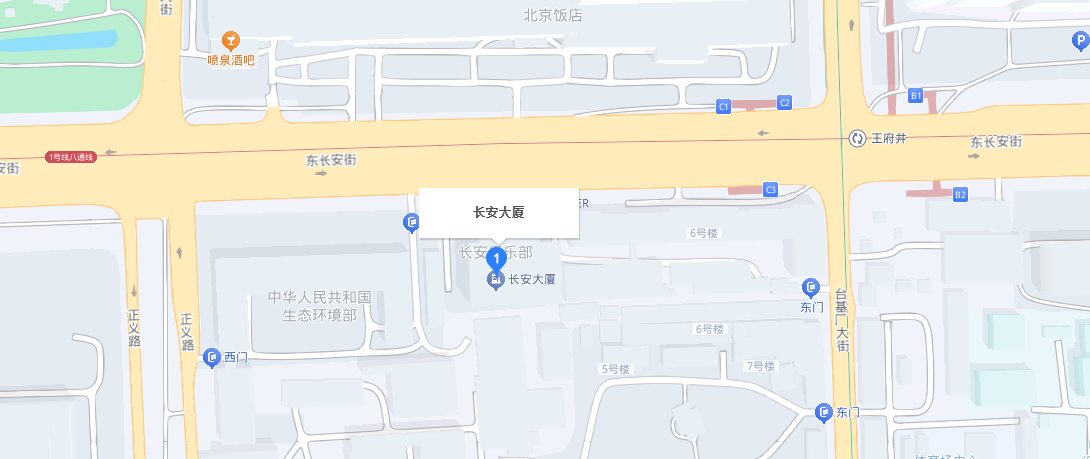Tap the numbered marker 1 for 长安大厦
This screenshot has width=1090, height=459.
tap(497, 262)
